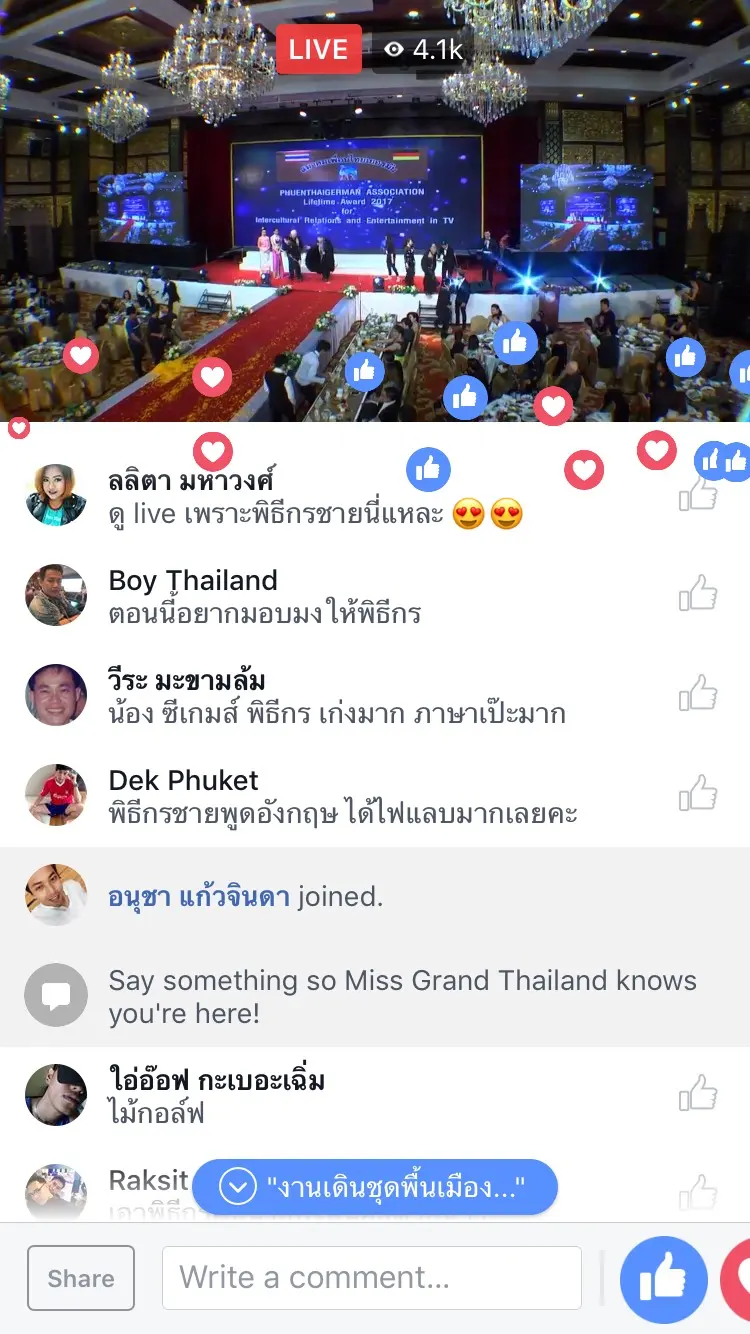Like ใอ่อ๊อฟ กะเบอะเฉิ่ม's comment
The height and width of the screenshot is (1334, 750).
(x=698, y=1093)
